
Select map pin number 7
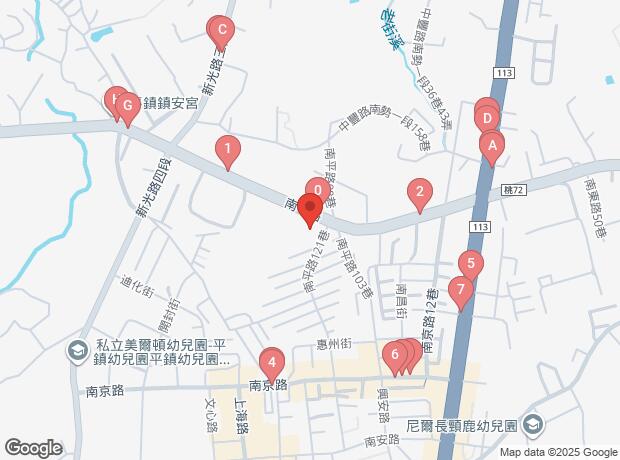point(460,292)
